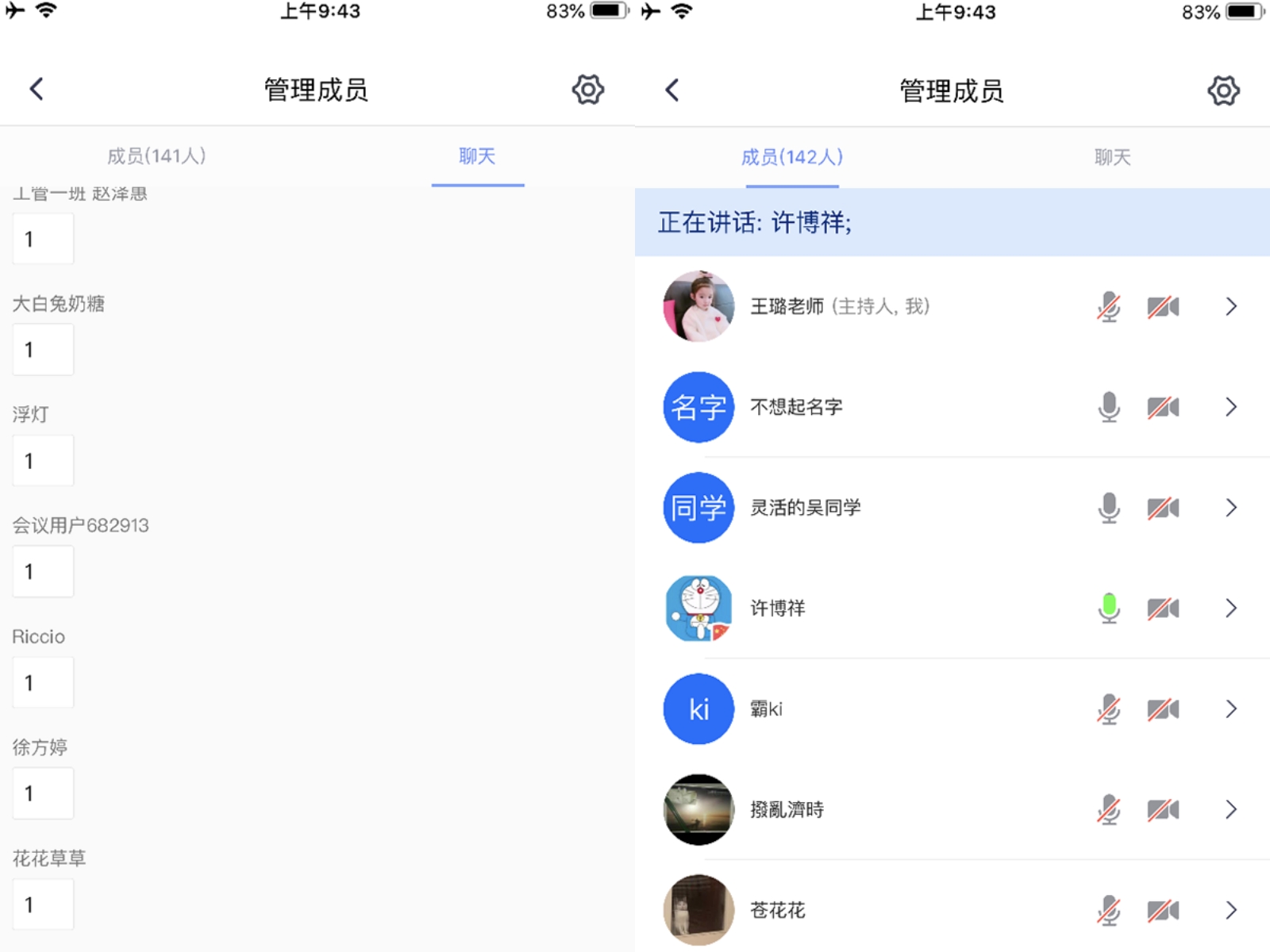
Task: Go back from the 142-member list screen
Action: click(x=672, y=90)
